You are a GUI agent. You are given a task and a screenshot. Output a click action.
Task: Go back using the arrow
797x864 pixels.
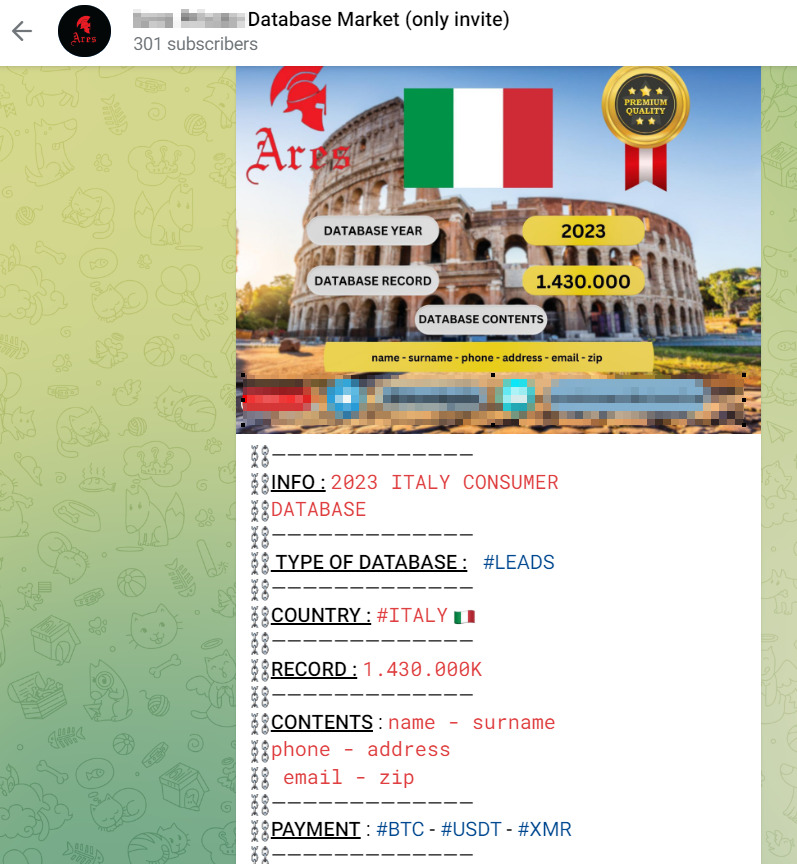(22, 31)
